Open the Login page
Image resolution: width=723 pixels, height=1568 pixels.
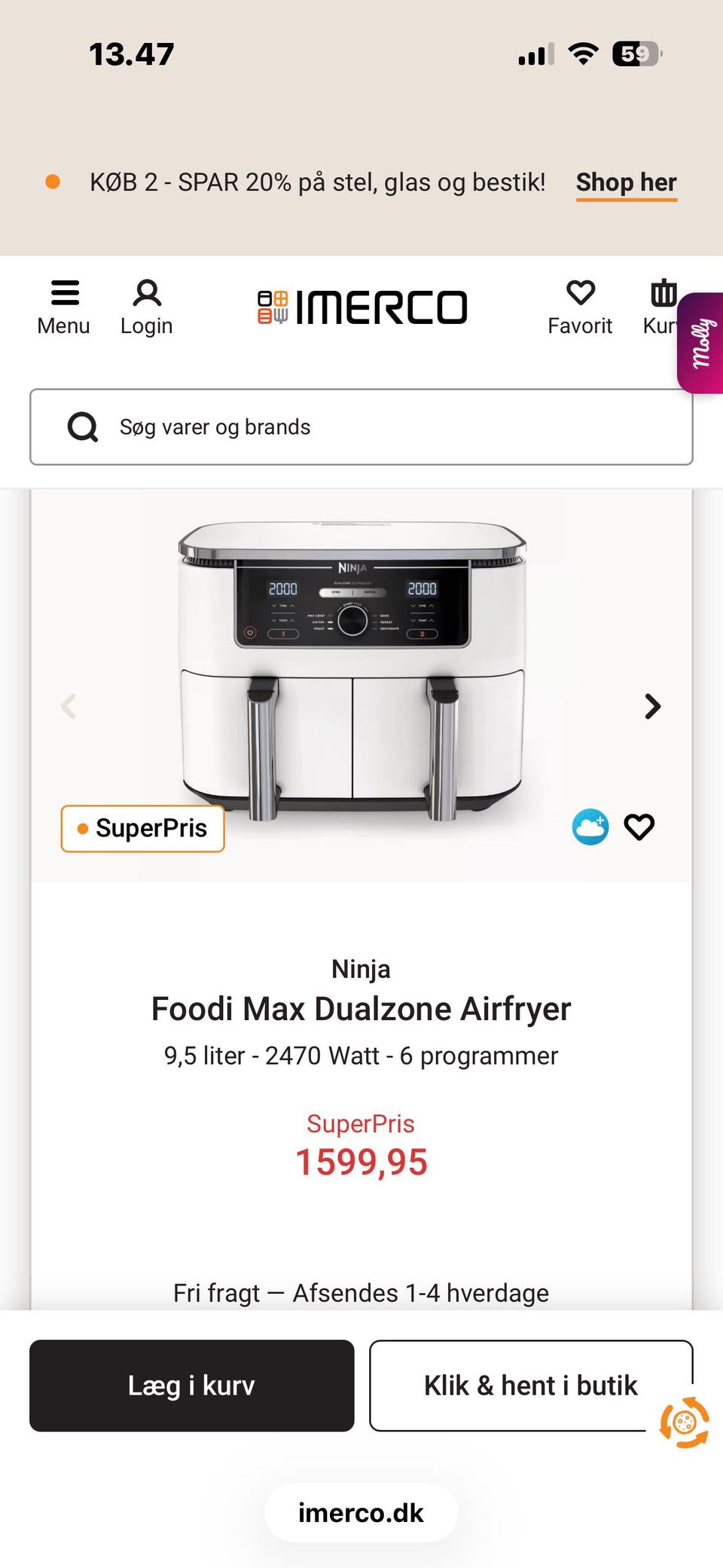pyautogui.click(x=147, y=307)
